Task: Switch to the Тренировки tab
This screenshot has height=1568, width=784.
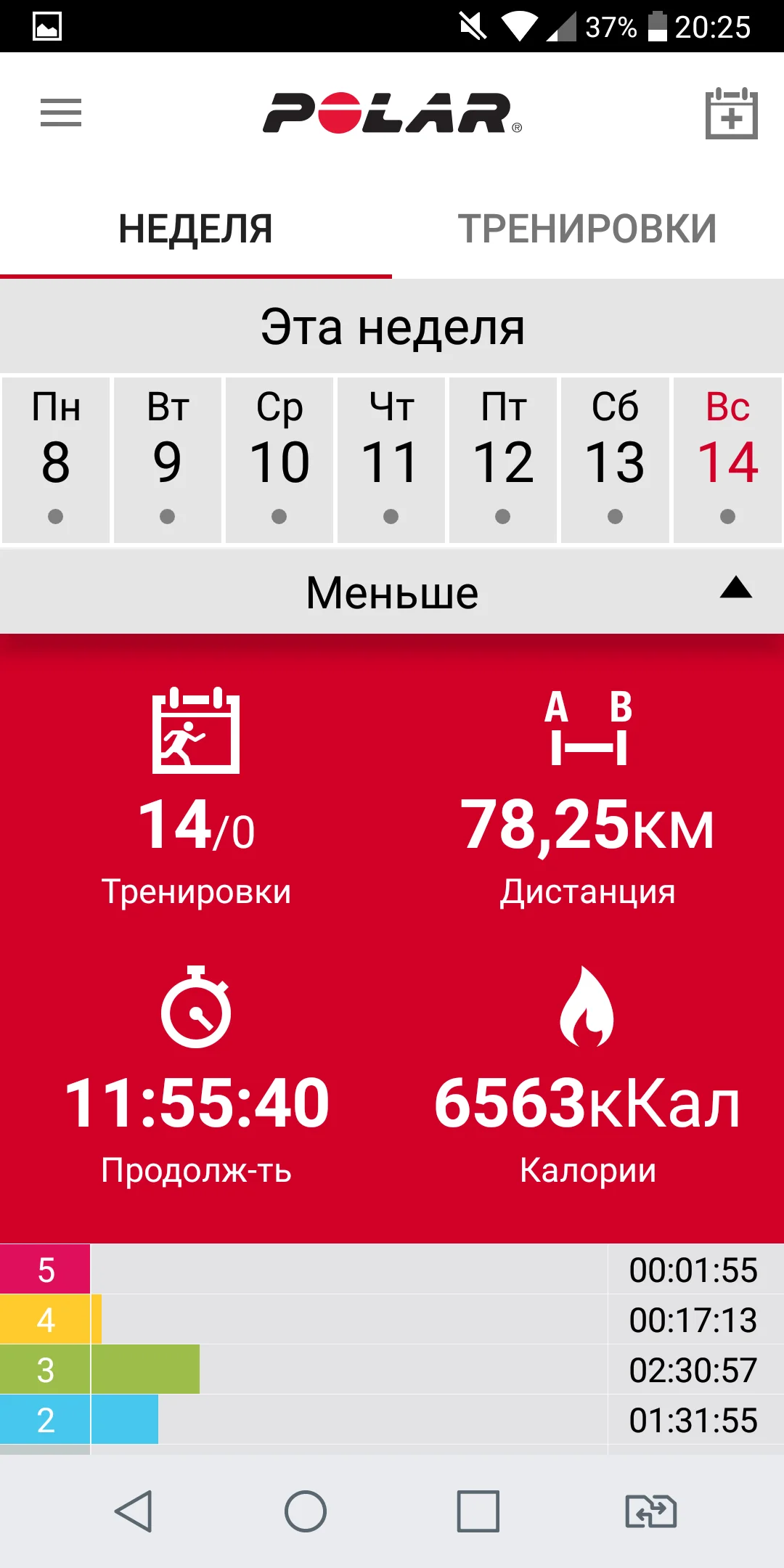Action: click(587, 229)
